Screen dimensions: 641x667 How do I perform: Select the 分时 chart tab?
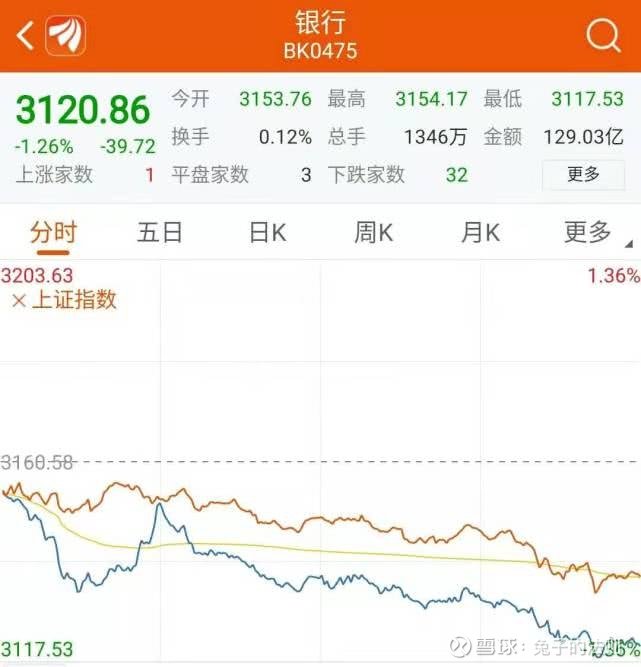[53, 233]
